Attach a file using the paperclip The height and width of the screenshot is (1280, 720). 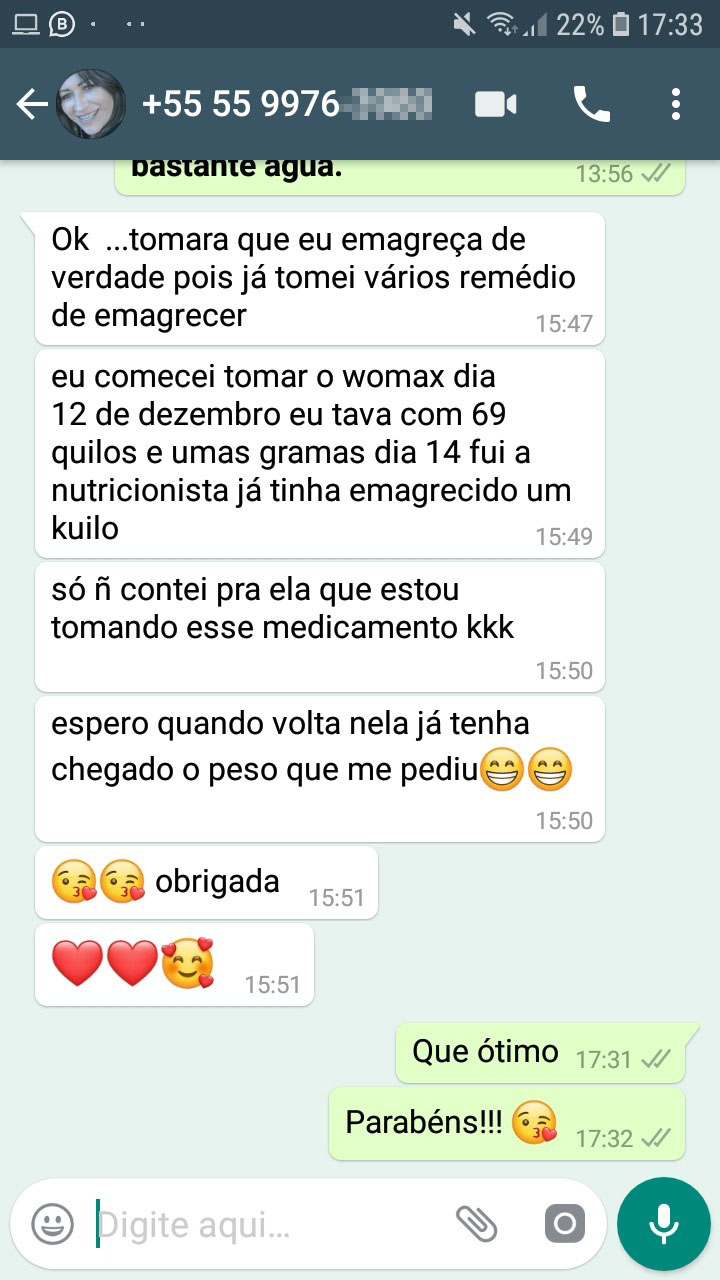click(477, 1223)
